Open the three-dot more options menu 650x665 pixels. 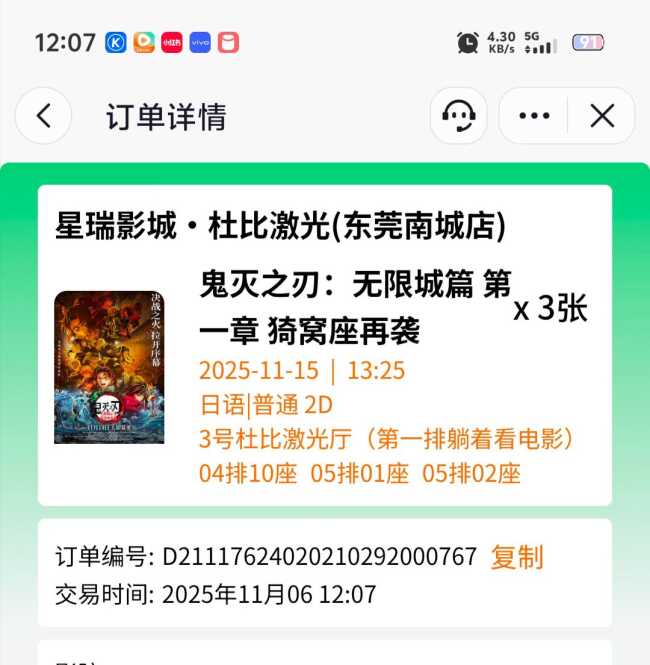534,116
